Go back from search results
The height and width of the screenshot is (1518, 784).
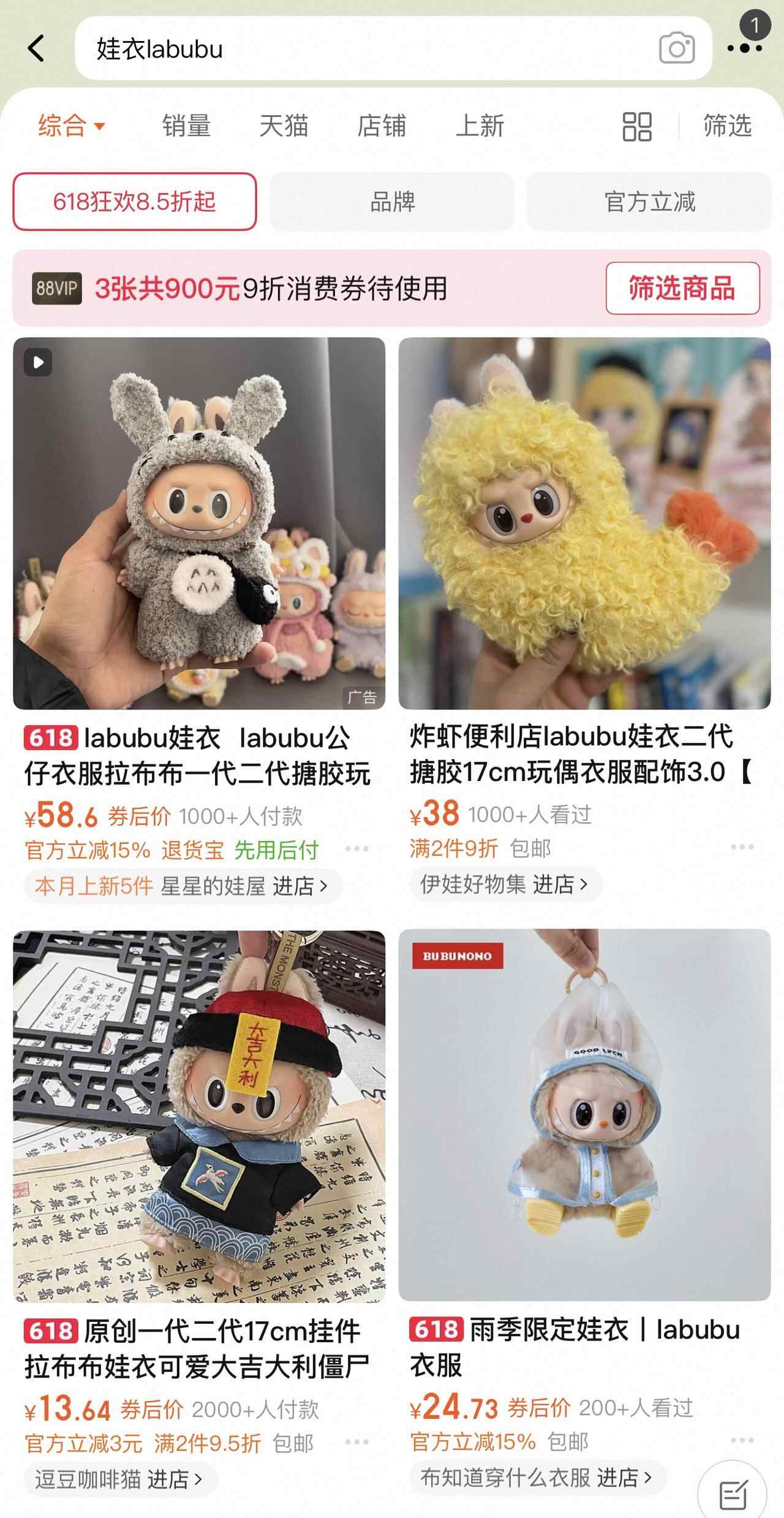point(37,48)
